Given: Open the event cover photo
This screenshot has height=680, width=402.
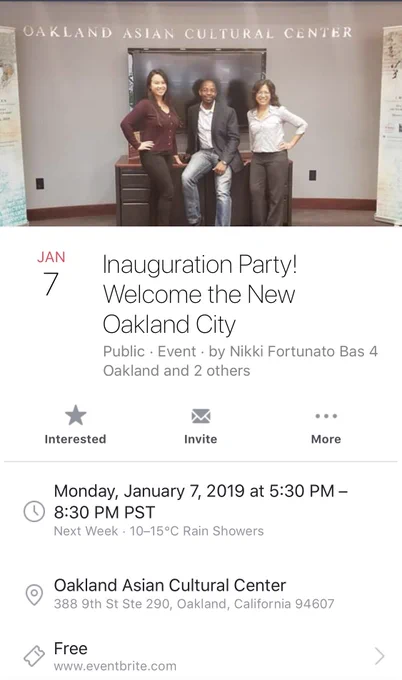Looking at the screenshot, I should 201,114.
